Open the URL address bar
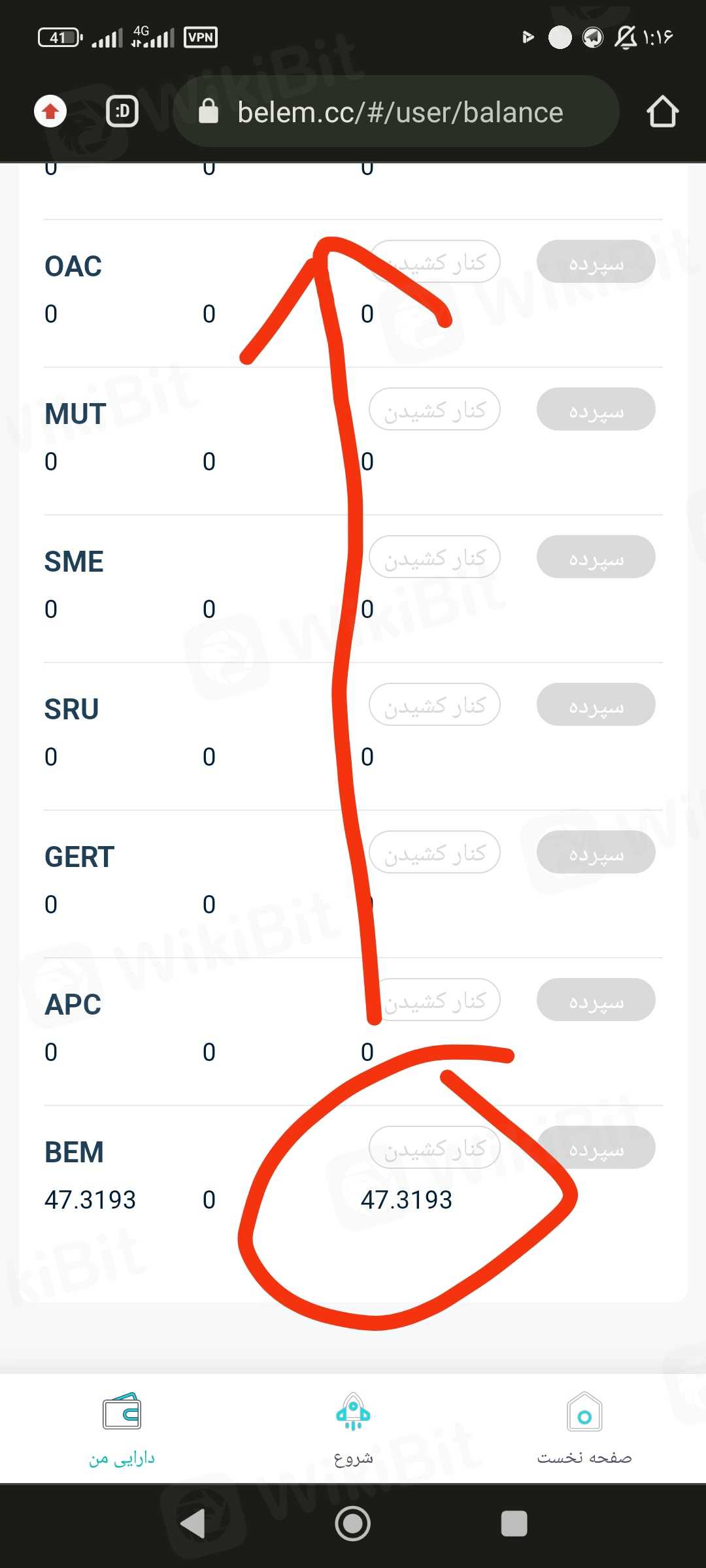Image resolution: width=706 pixels, height=1568 pixels. pos(399,112)
